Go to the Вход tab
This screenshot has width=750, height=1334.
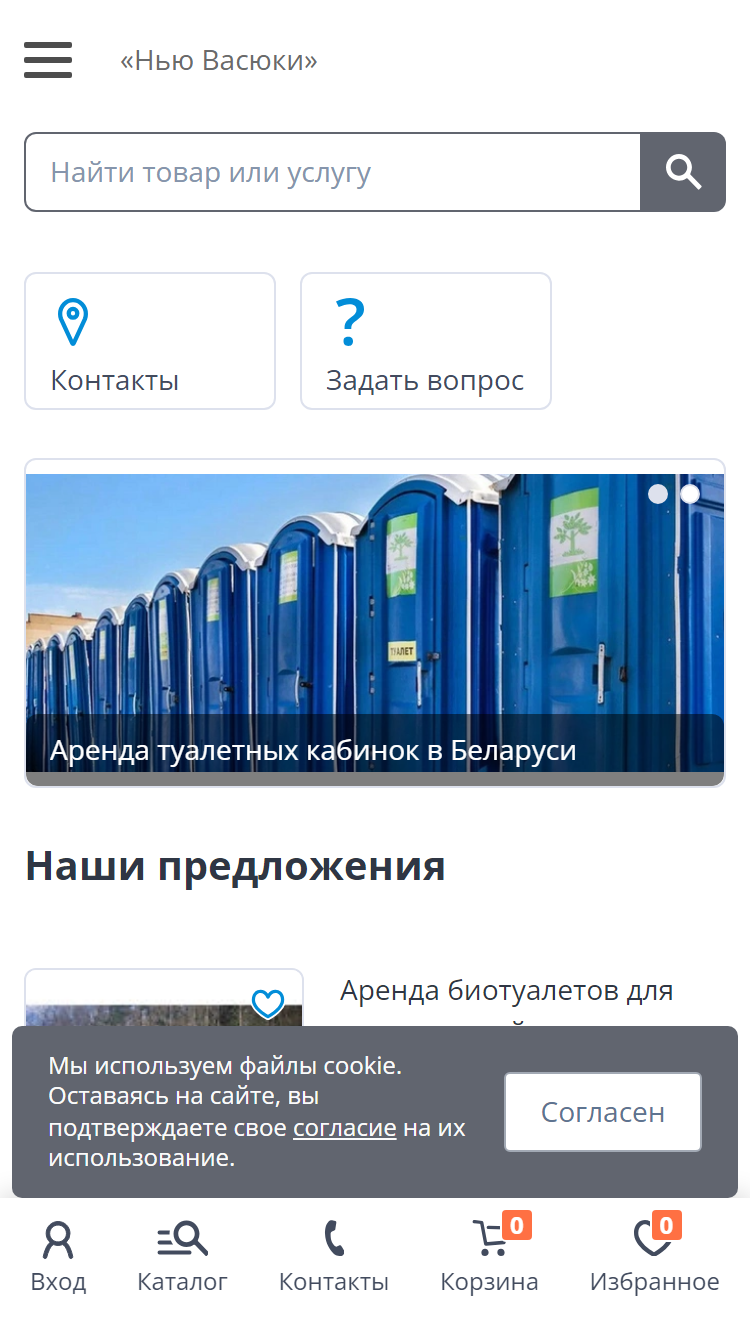pyautogui.click(x=58, y=1257)
